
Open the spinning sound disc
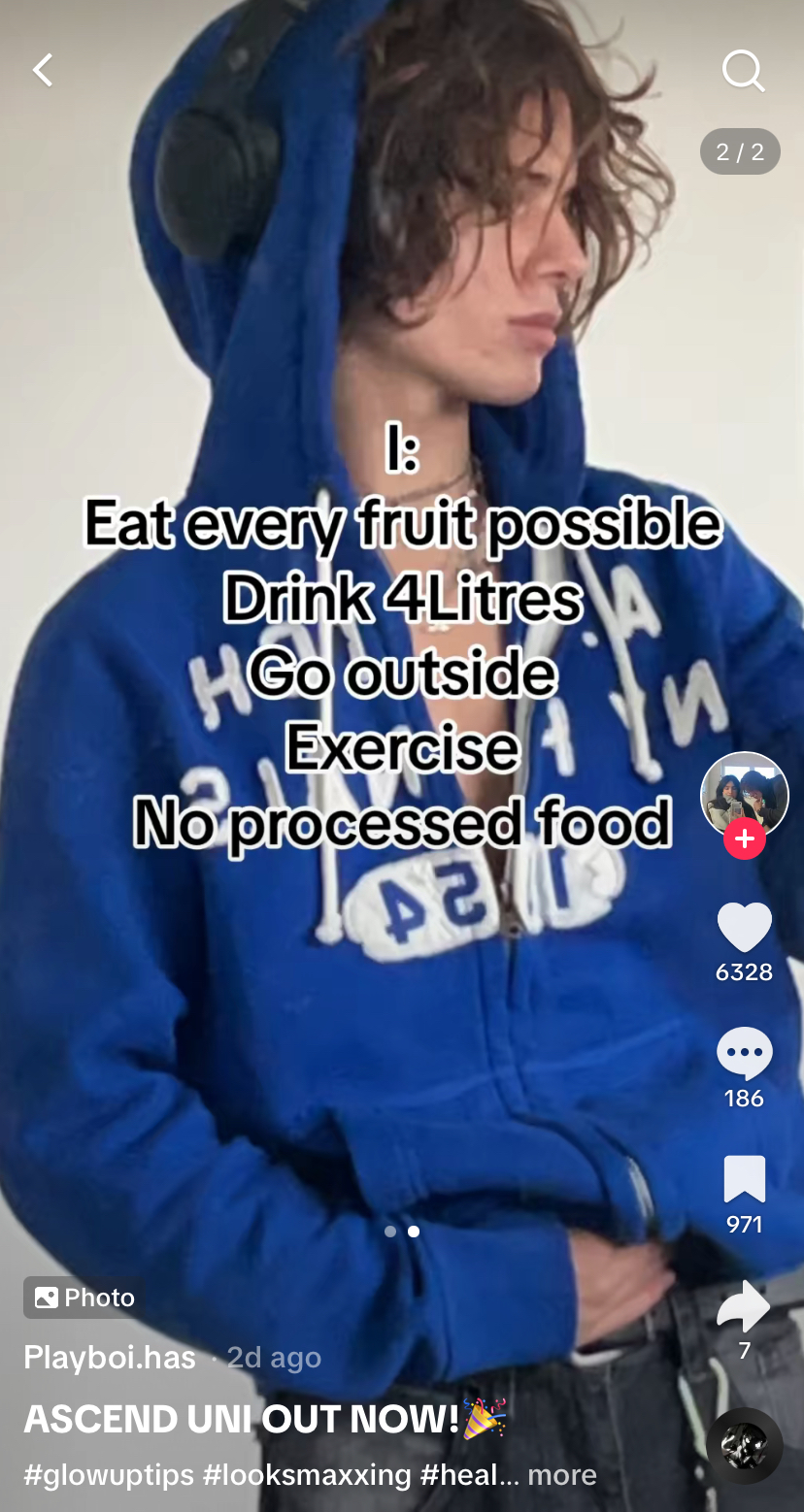pyautogui.click(x=744, y=1446)
